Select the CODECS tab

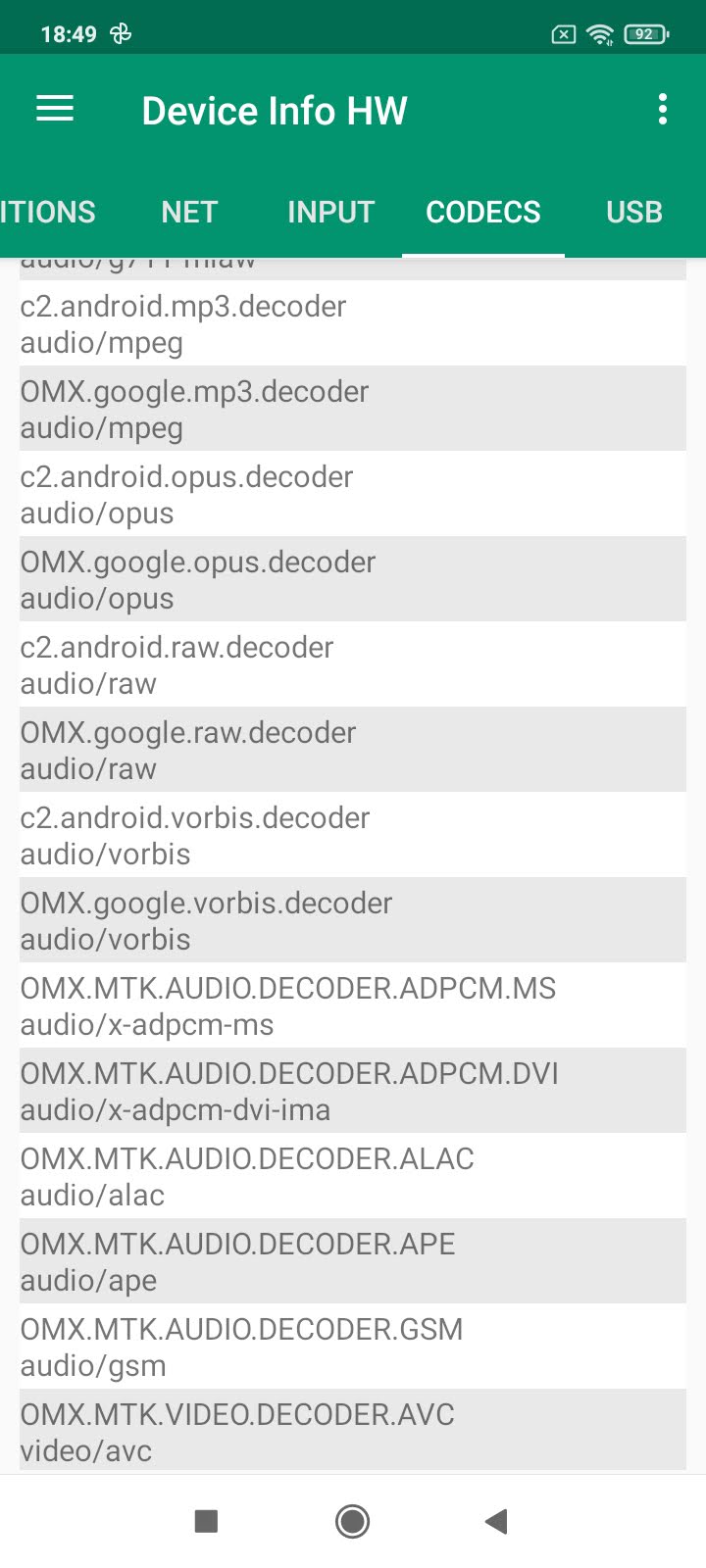pos(482,212)
